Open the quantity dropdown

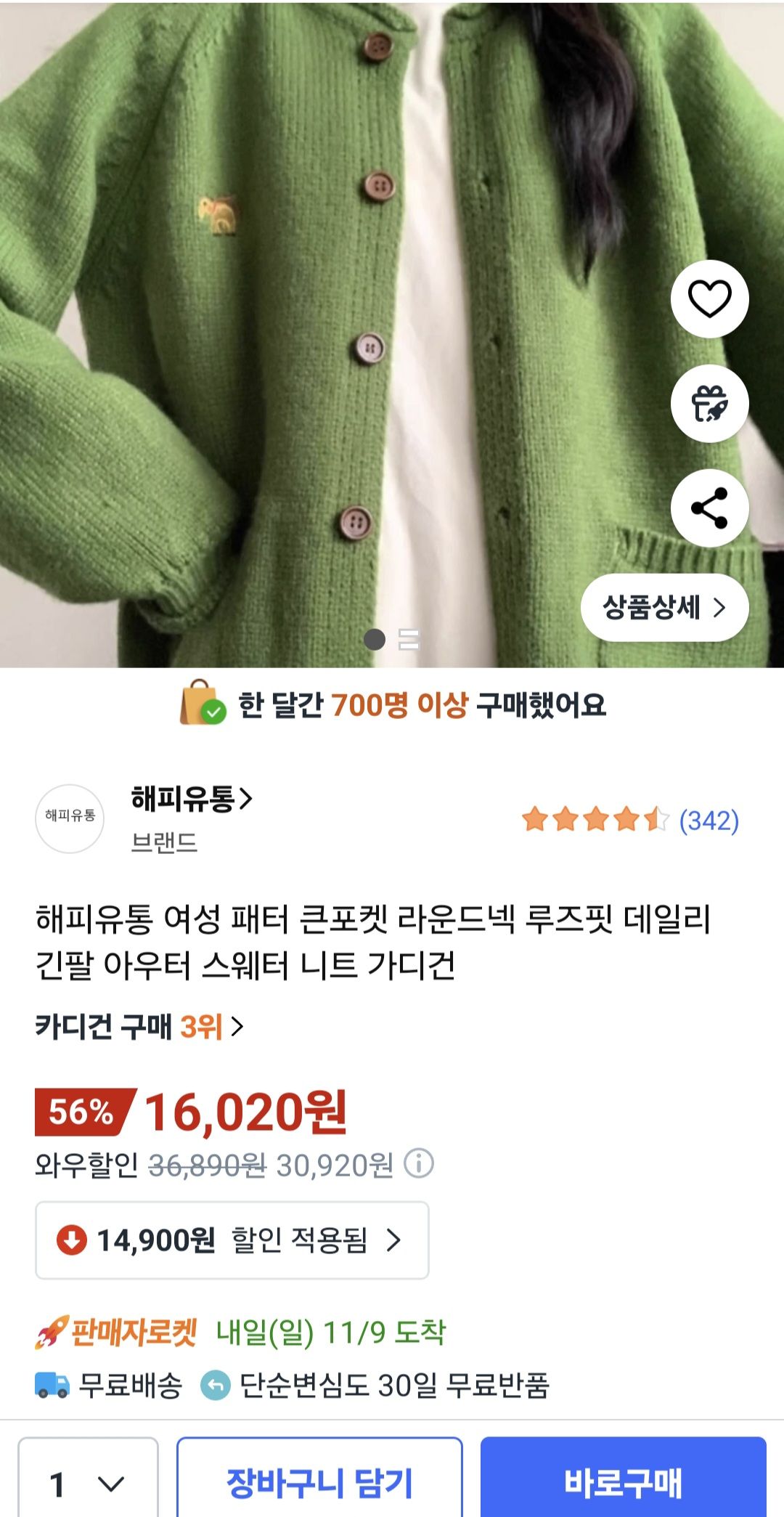coord(88,1482)
